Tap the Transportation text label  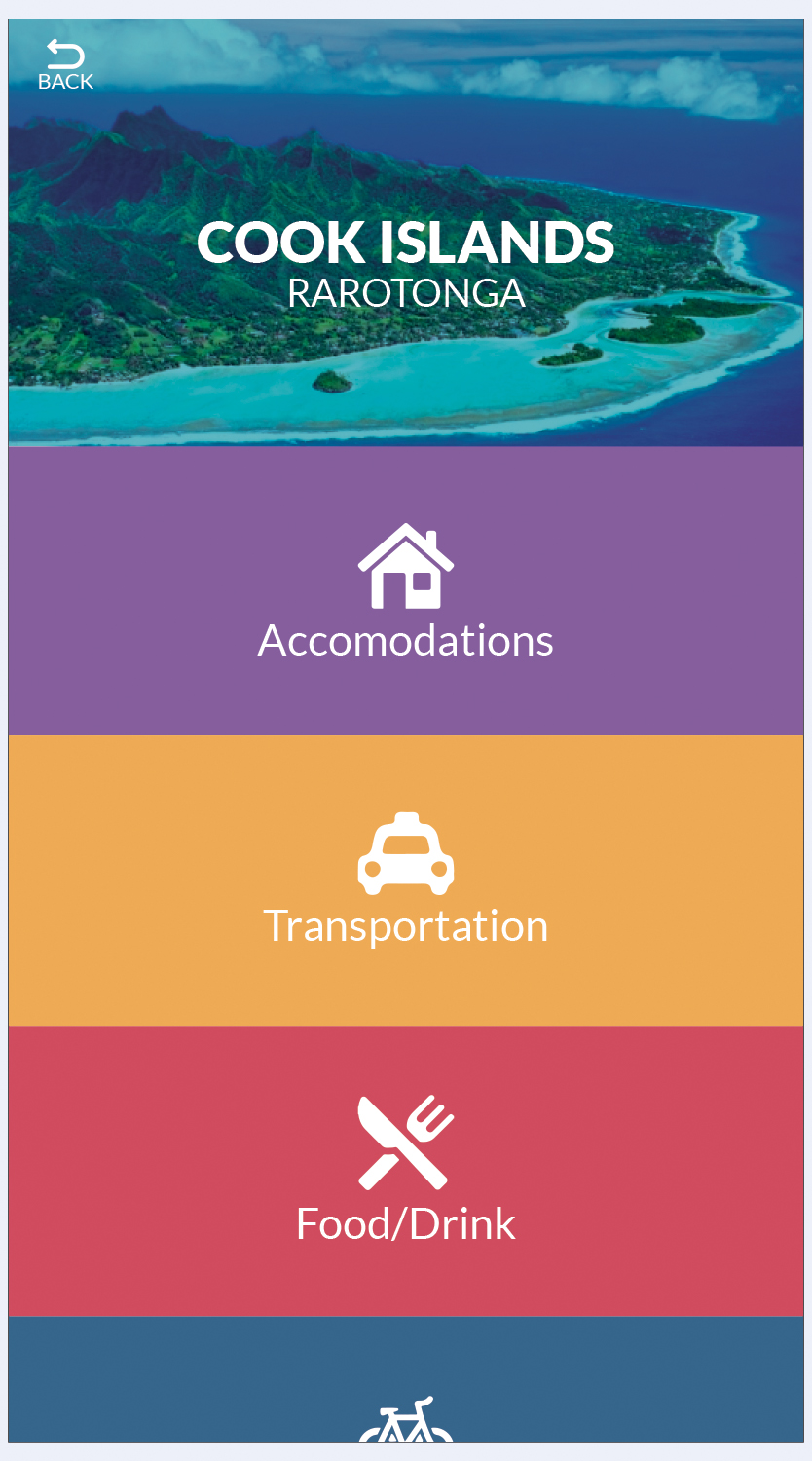(406, 925)
